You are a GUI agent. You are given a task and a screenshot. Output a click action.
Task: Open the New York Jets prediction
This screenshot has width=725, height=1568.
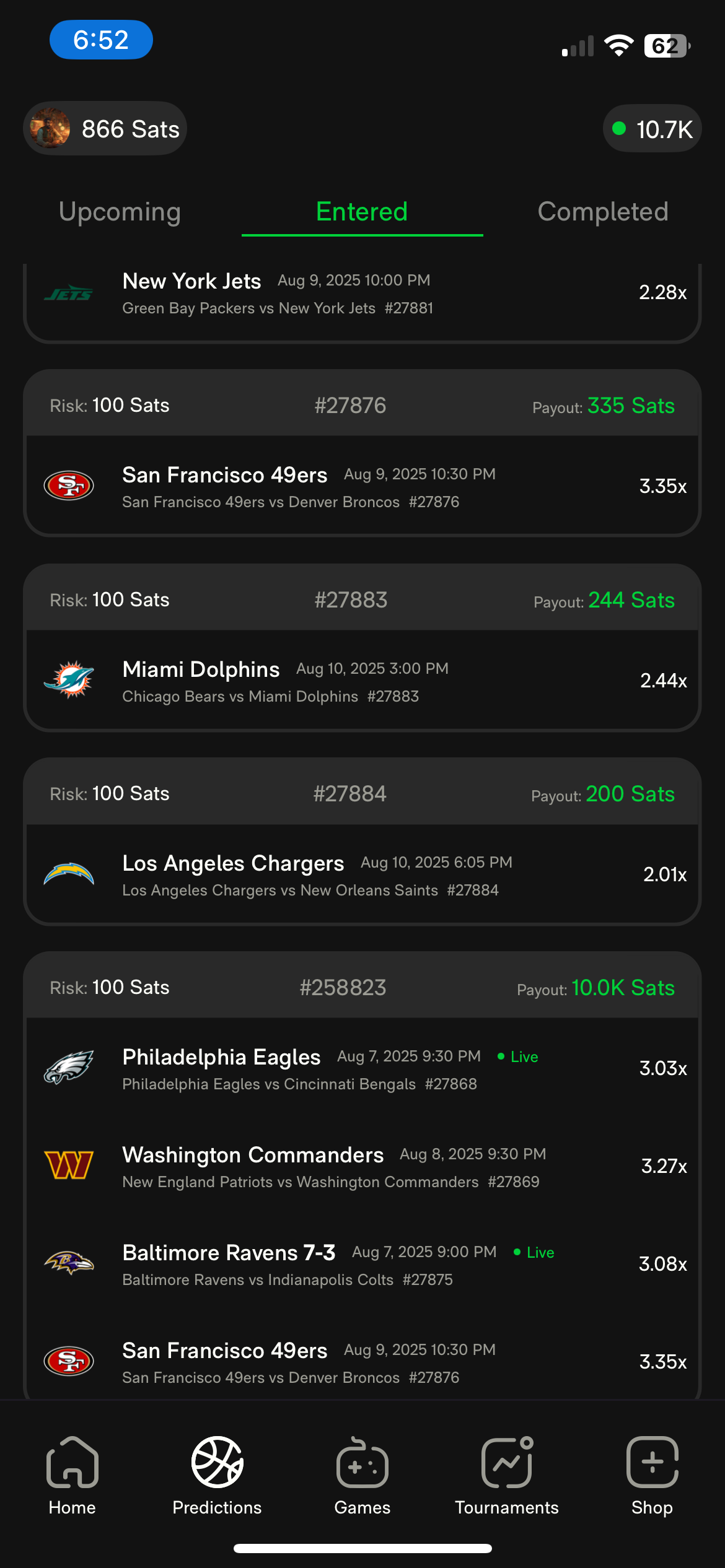coord(362,294)
